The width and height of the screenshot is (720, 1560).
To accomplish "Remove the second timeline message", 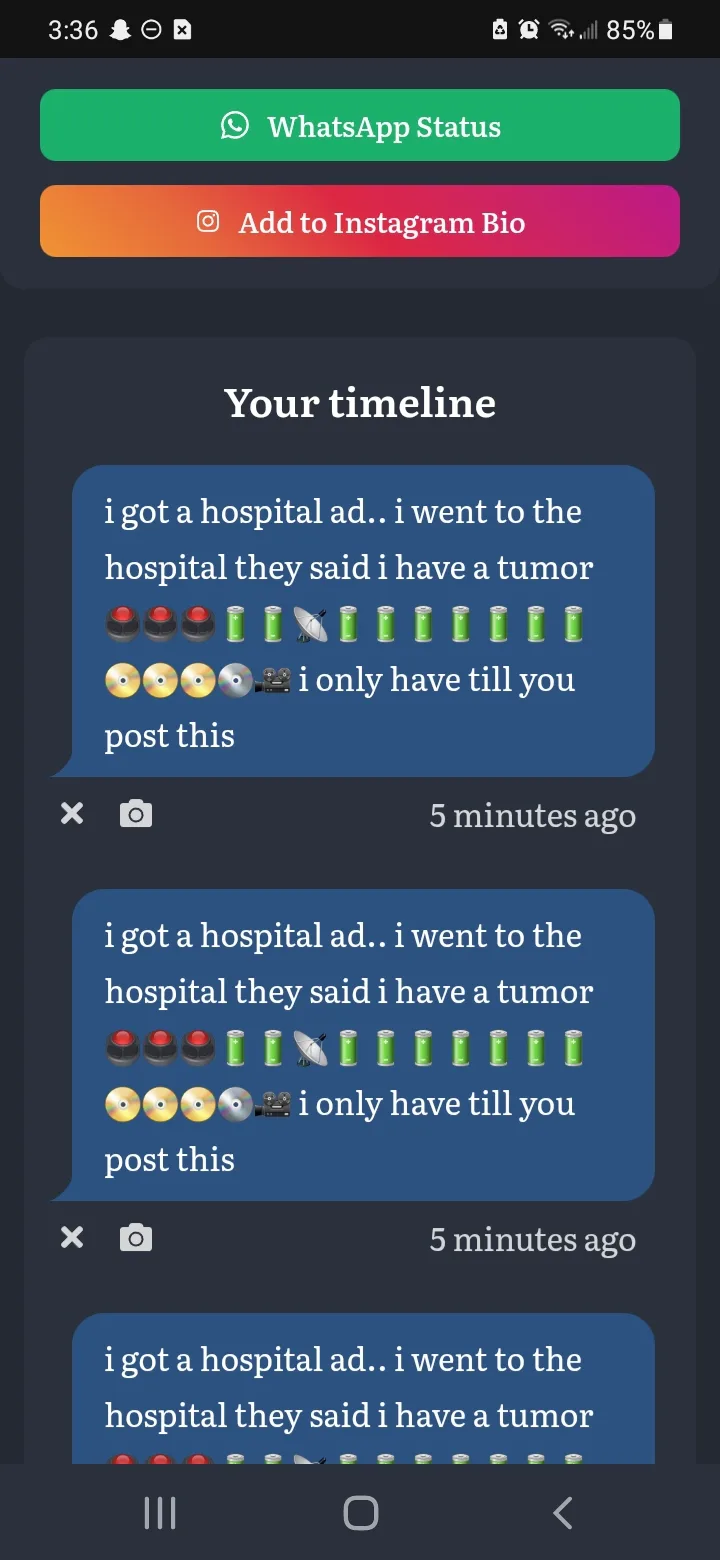I will (72, 1238).
